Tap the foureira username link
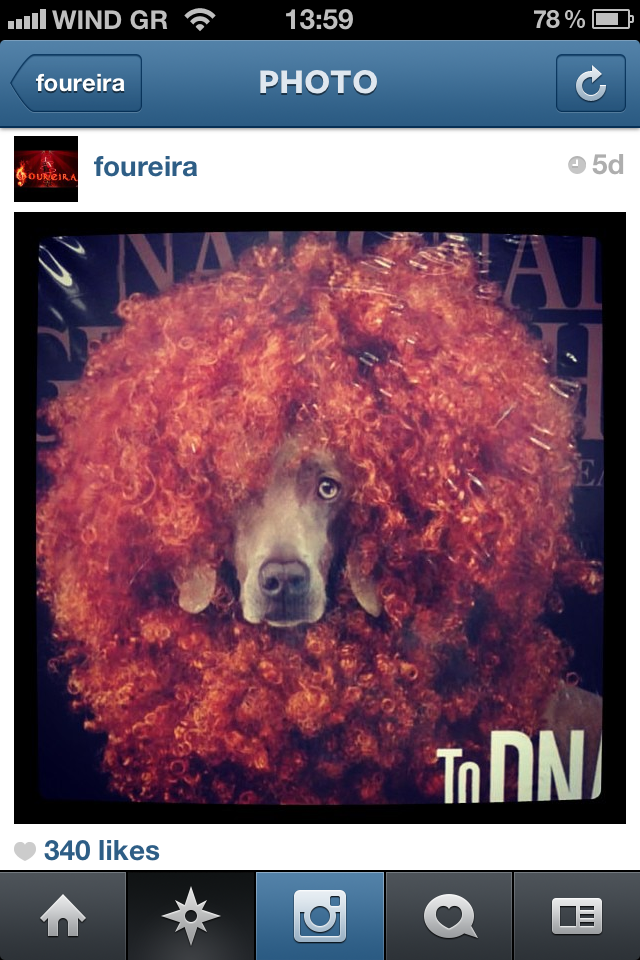 [x=145, y=167]
